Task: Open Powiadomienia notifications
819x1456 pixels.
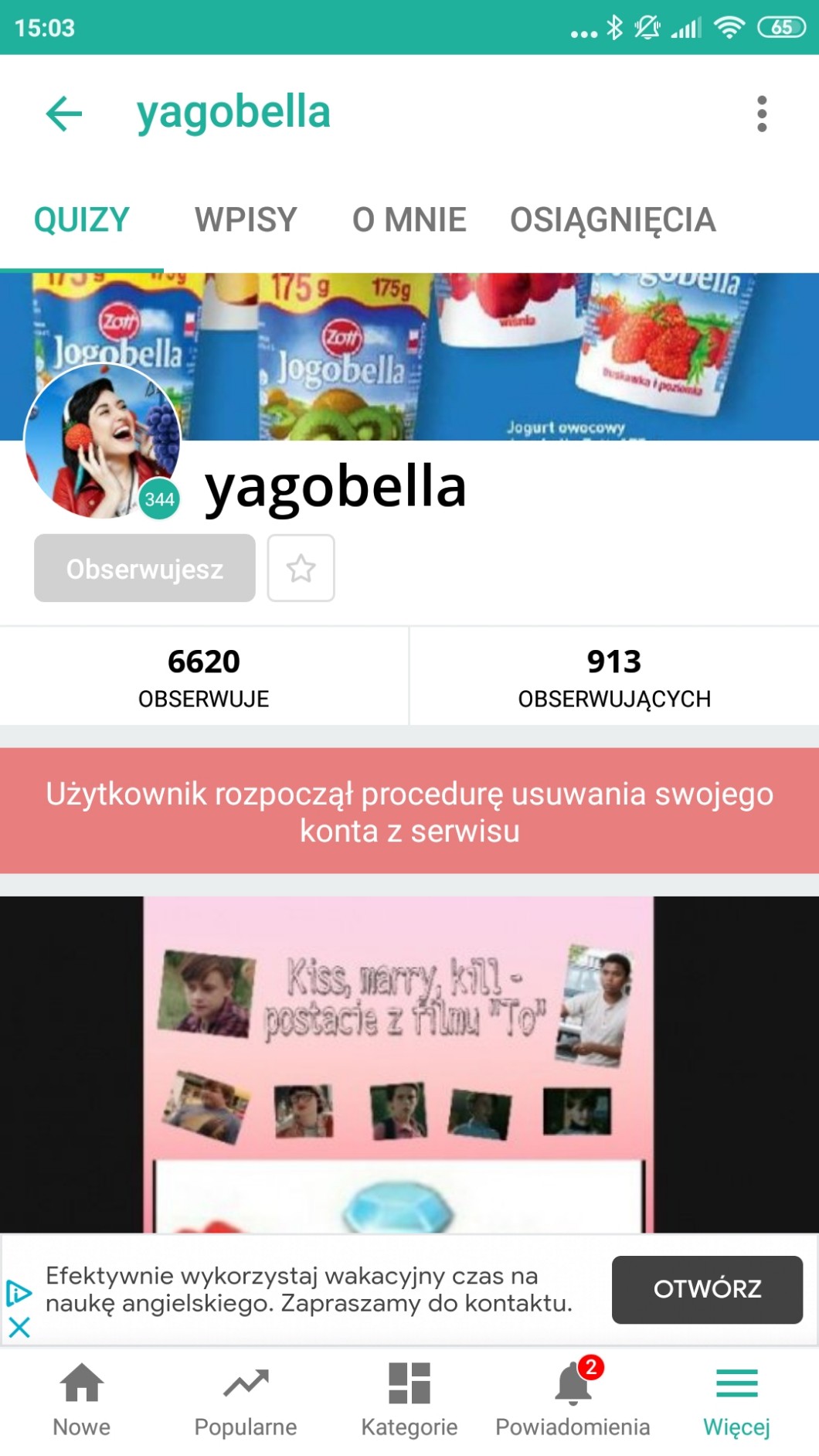Action: (573, 1399)
